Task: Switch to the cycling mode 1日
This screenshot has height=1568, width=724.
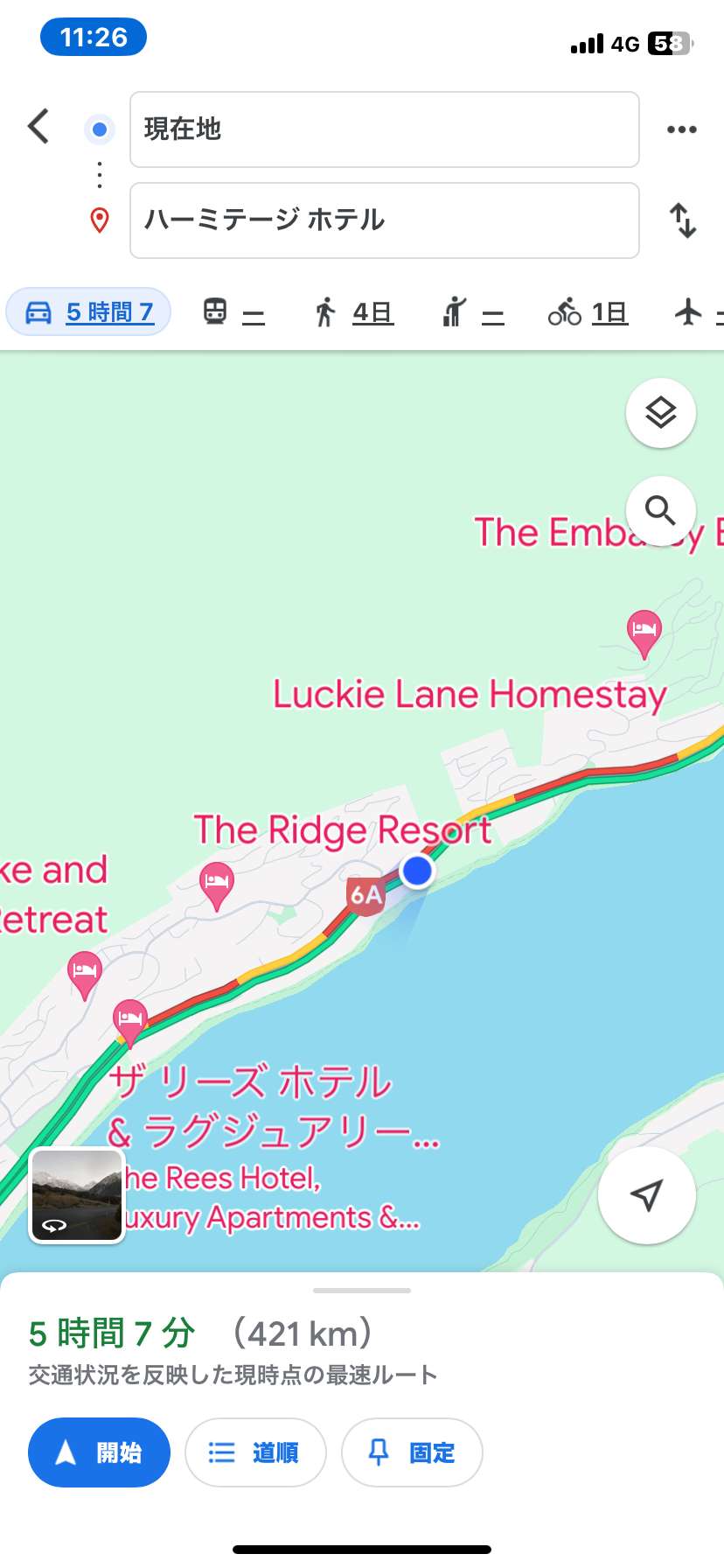Action: 588,312
